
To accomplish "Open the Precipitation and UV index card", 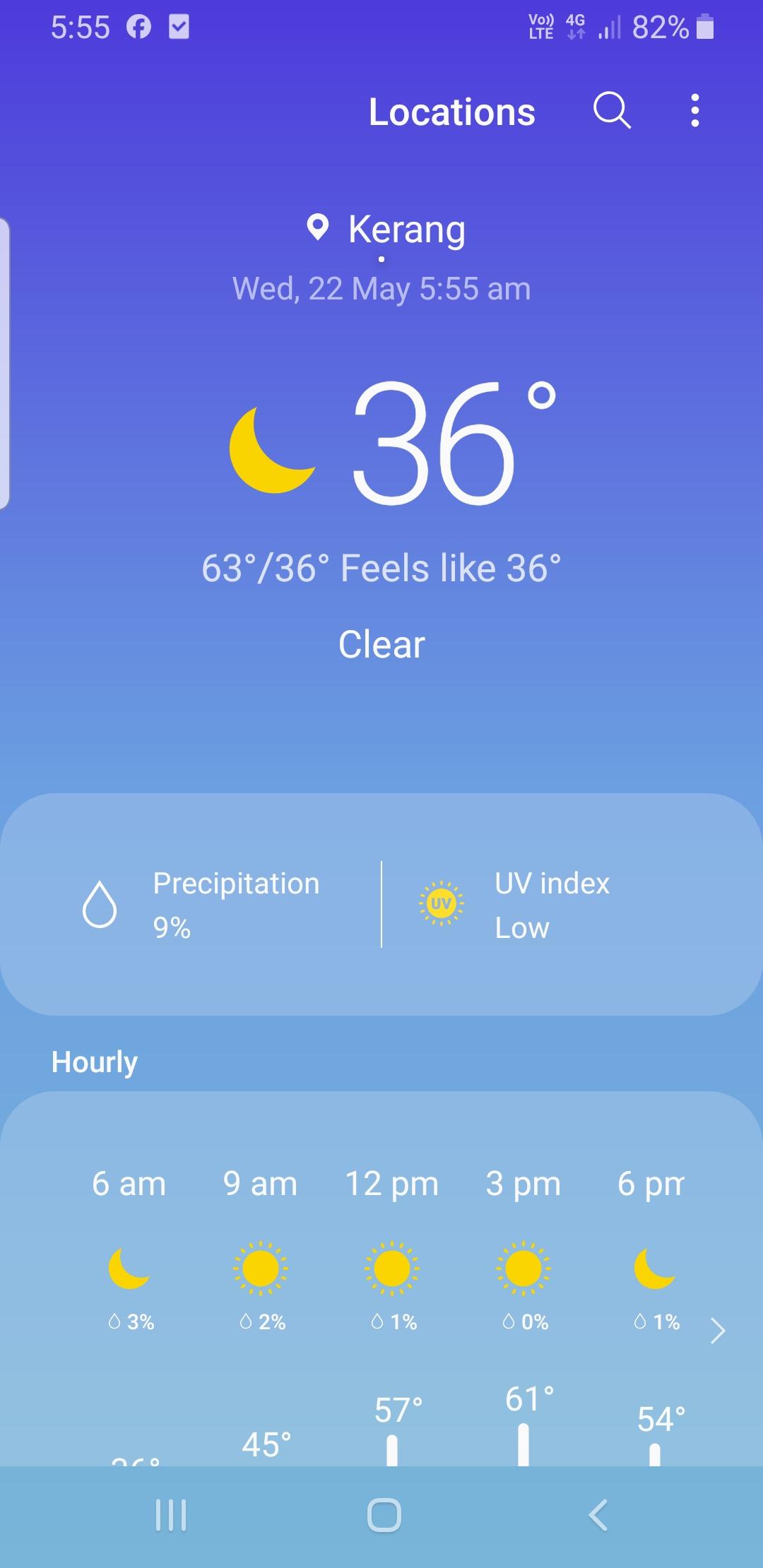I will [x=381, y=904].
